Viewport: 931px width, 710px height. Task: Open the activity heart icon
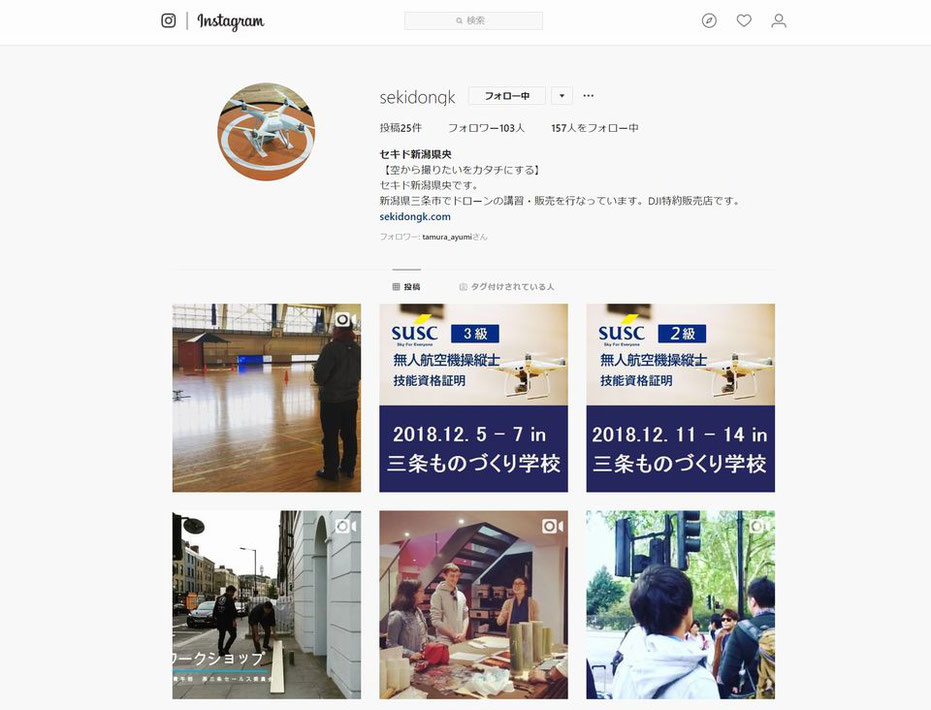(x=744, y=20)
